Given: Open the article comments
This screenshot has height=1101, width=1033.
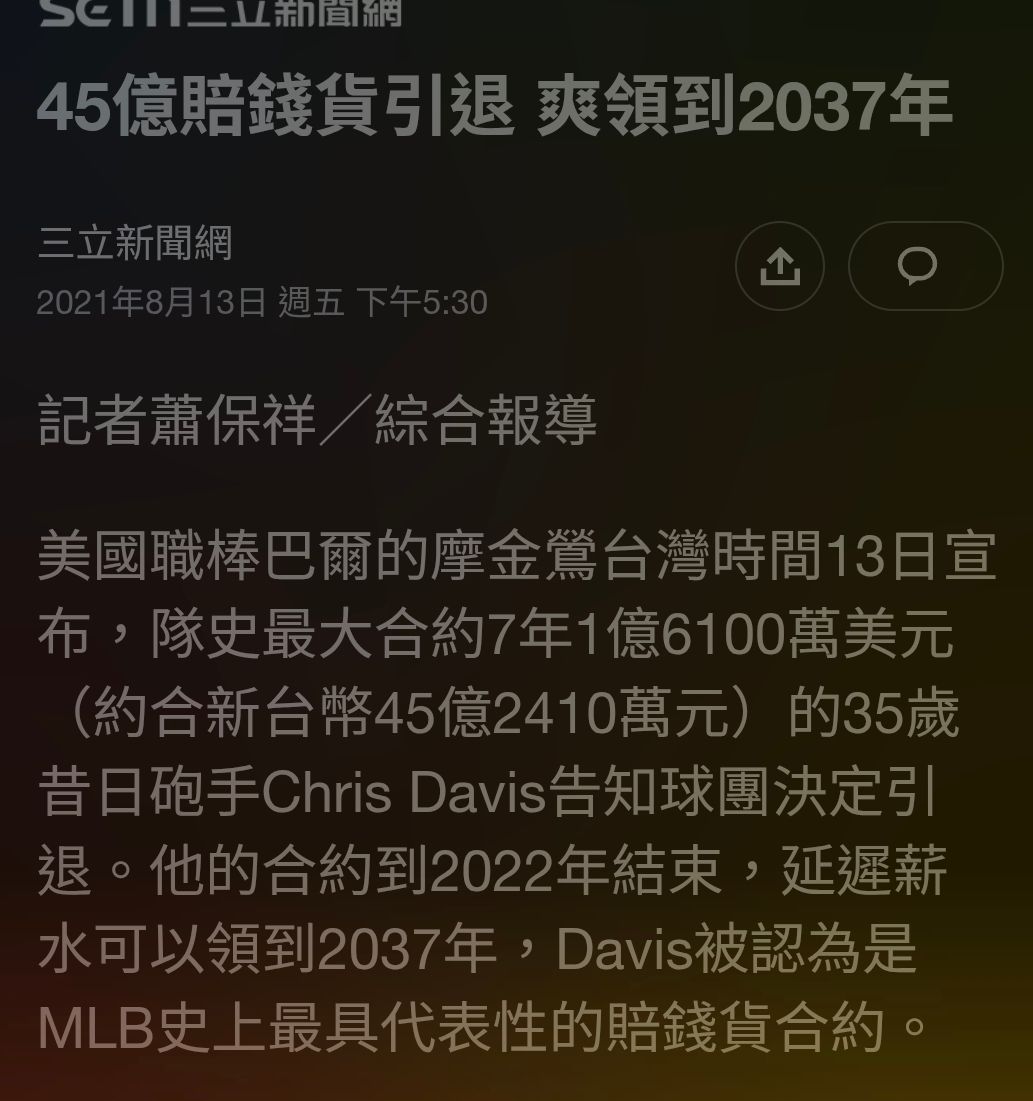Looking at the screenshot, I should tap(924, 266).
